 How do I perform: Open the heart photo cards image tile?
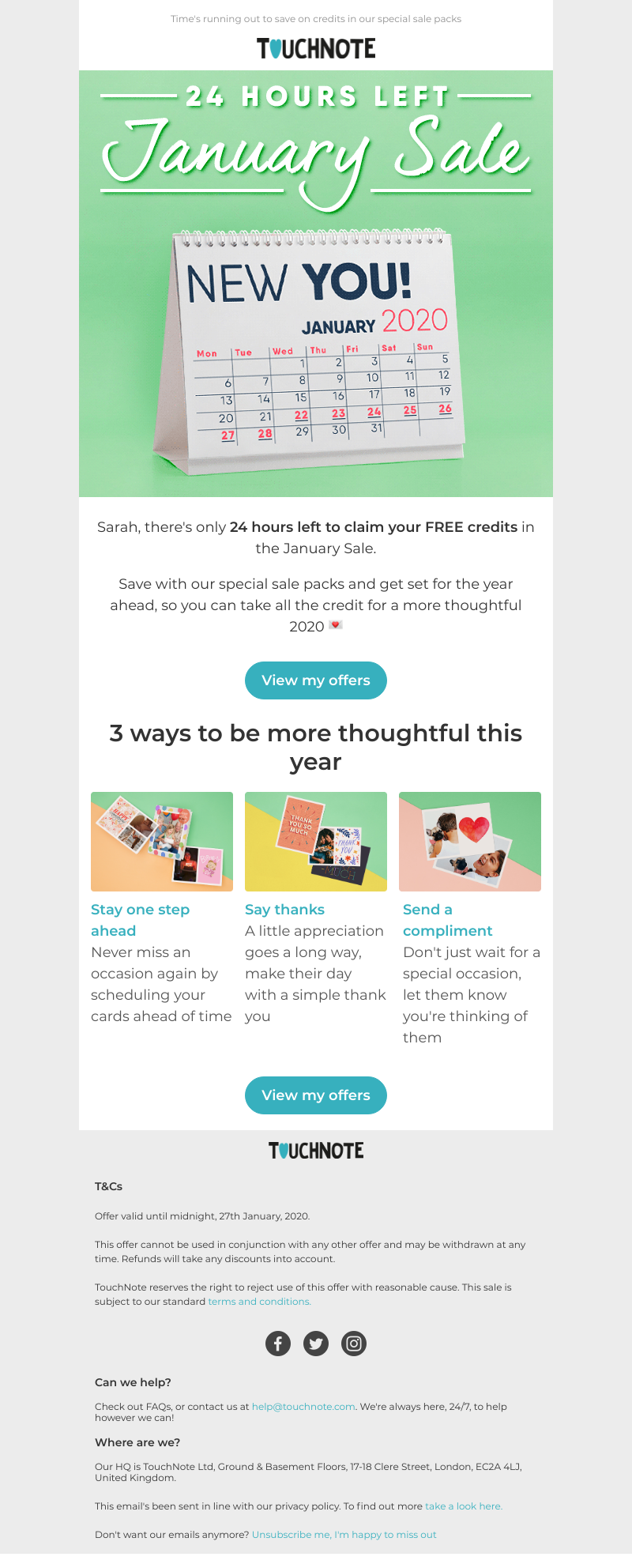click(470, 842)
